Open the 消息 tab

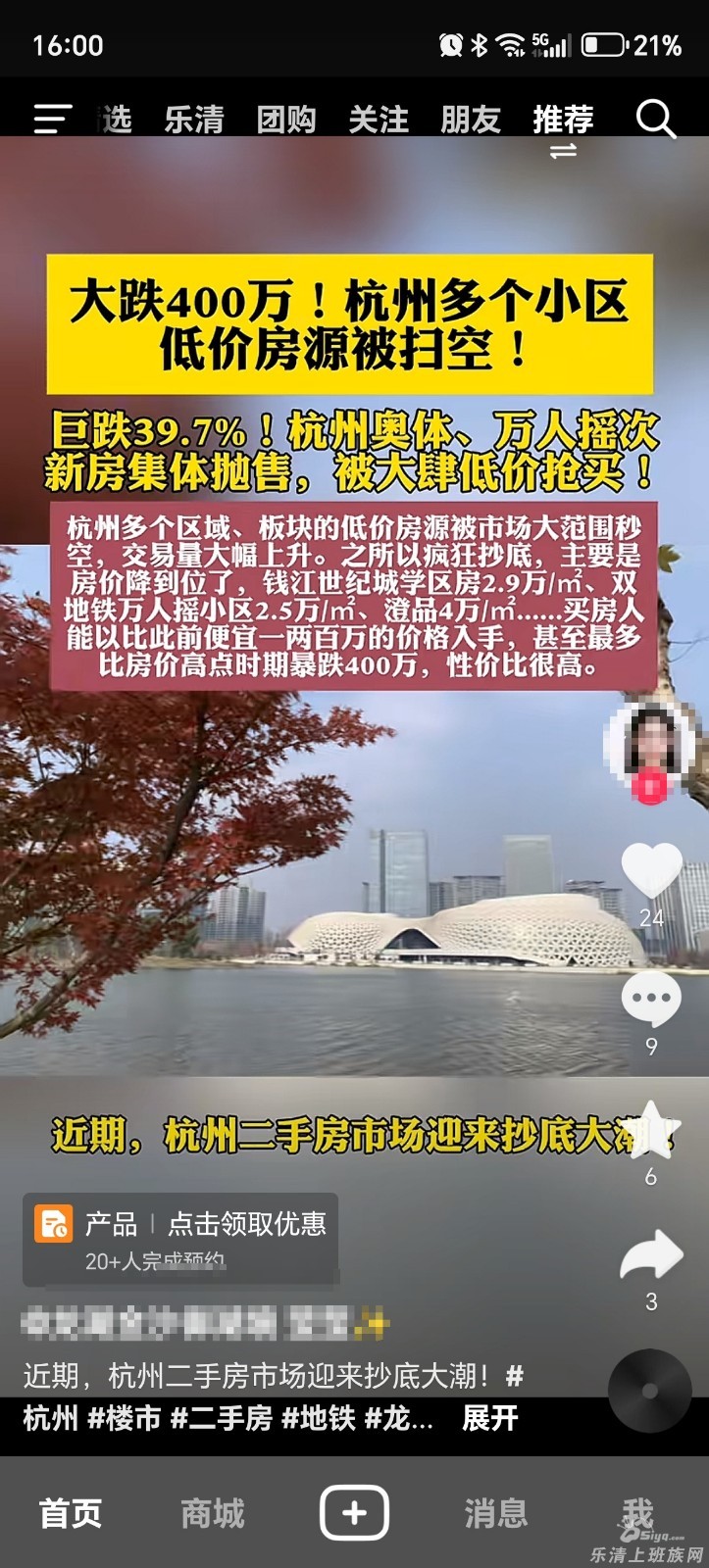[x=495, y=1513]
